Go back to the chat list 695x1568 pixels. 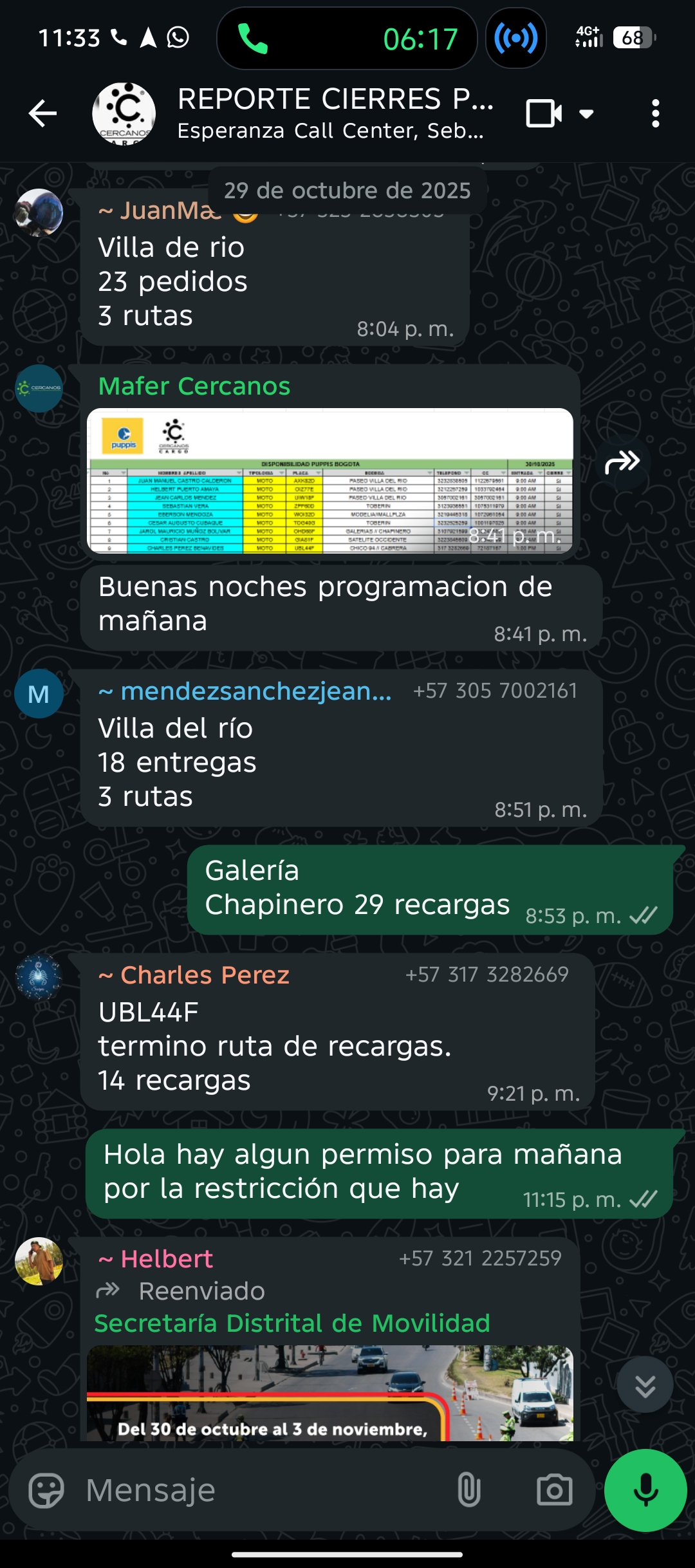pyautogui.click(x=43, y=114)
